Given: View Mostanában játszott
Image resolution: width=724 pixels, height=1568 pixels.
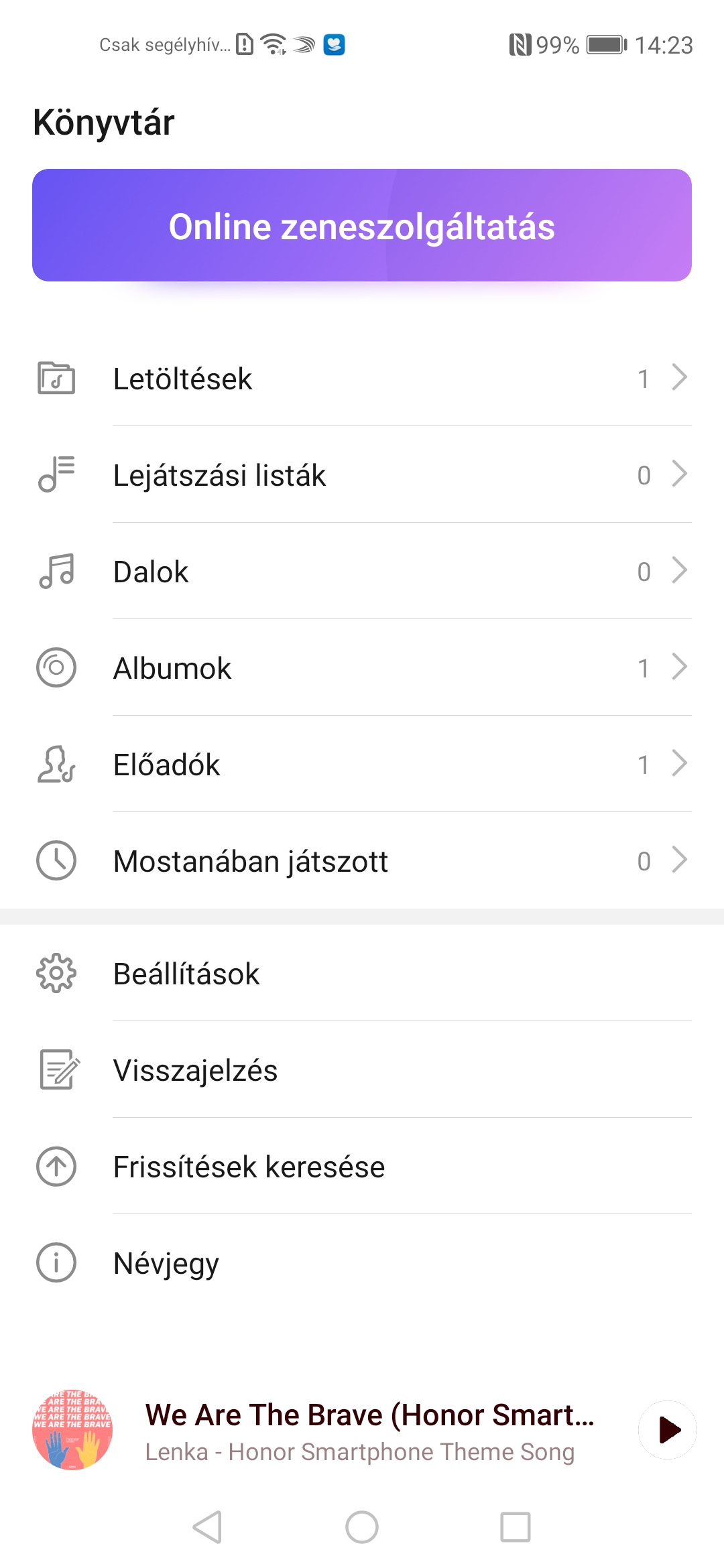Looking at the screenshot, I should [362, 861].
